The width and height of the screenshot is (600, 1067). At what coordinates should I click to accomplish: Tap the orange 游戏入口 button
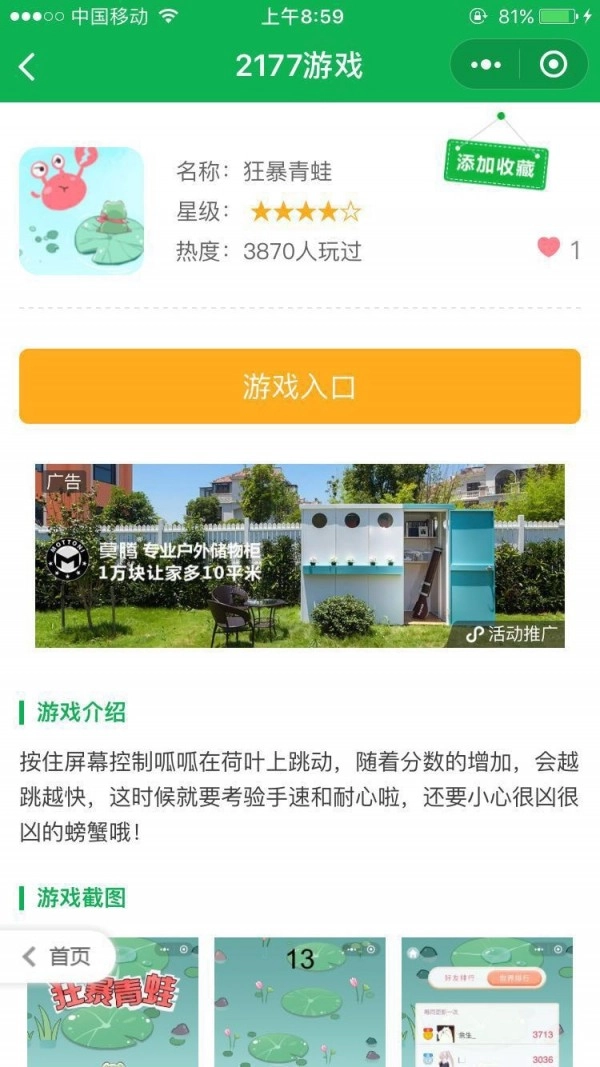(x=300, y=387)
